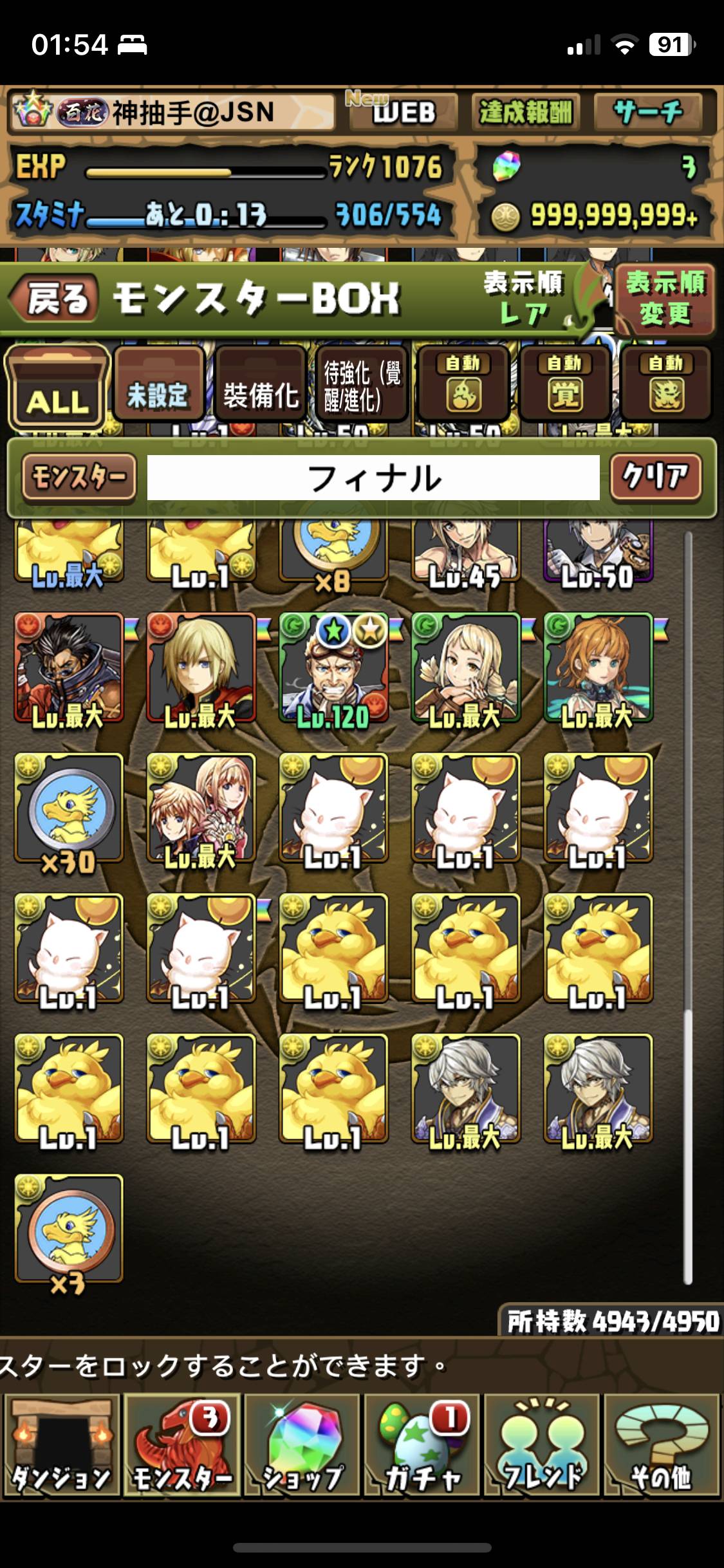Viewport: 724px width, 1568px height.
Task: Select the silver chocobo medal ×30
Action: coord(69,808)
